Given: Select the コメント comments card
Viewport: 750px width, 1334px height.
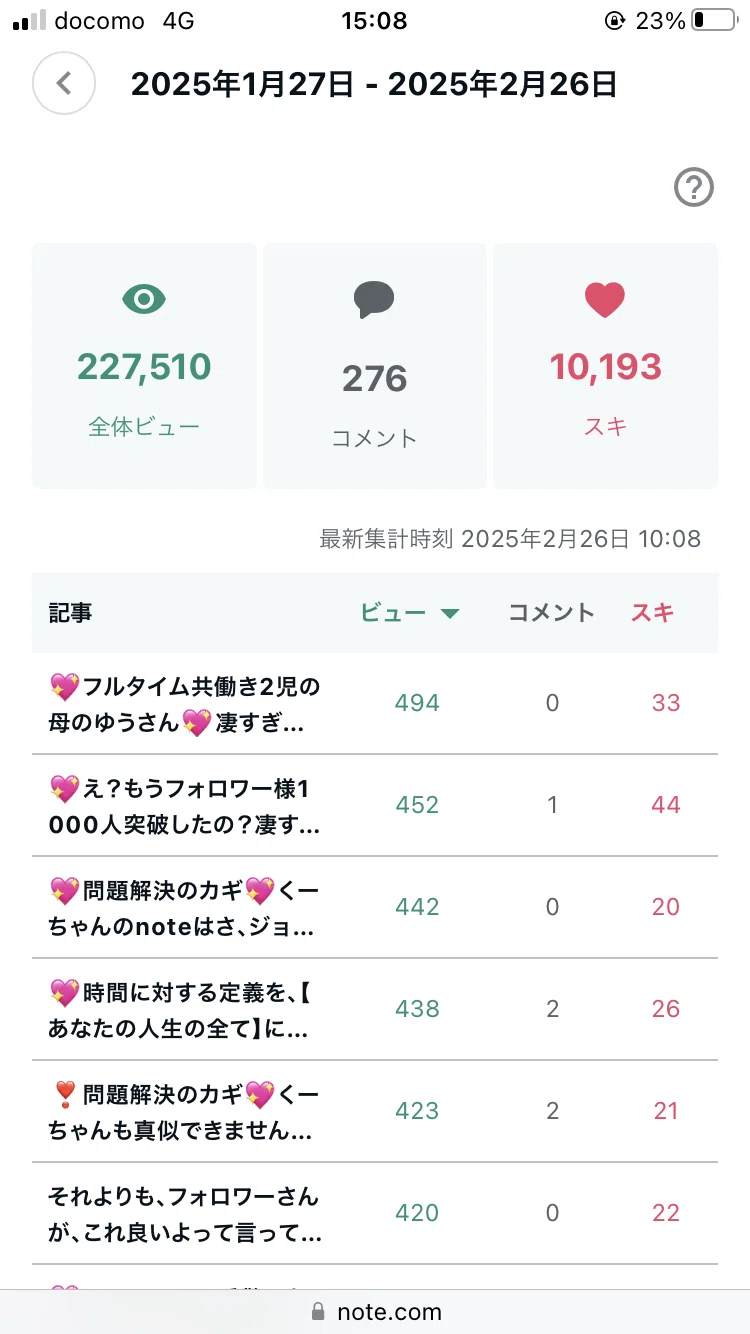Looking at the screenshot, I should 375,366.
